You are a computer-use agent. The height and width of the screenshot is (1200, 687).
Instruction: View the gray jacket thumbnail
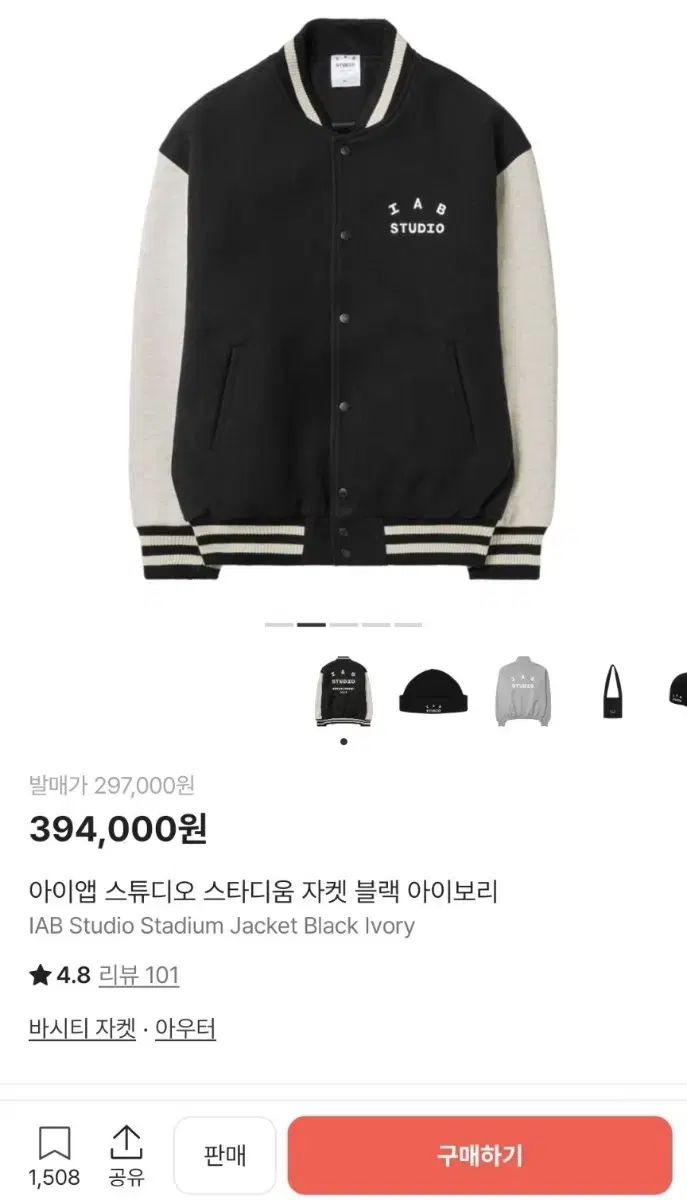coord(524,691)
